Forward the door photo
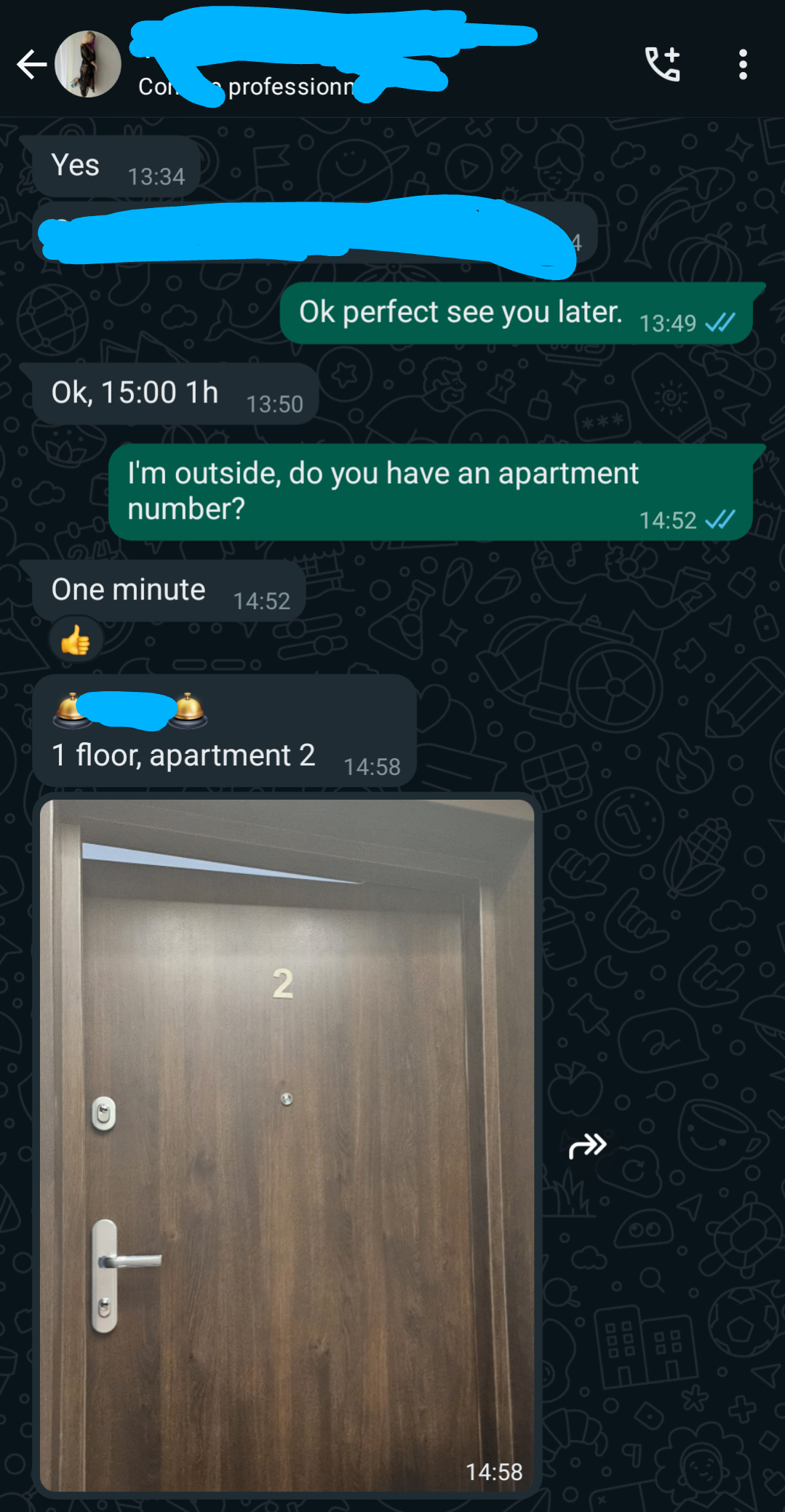 click(x=587, y=1146)
